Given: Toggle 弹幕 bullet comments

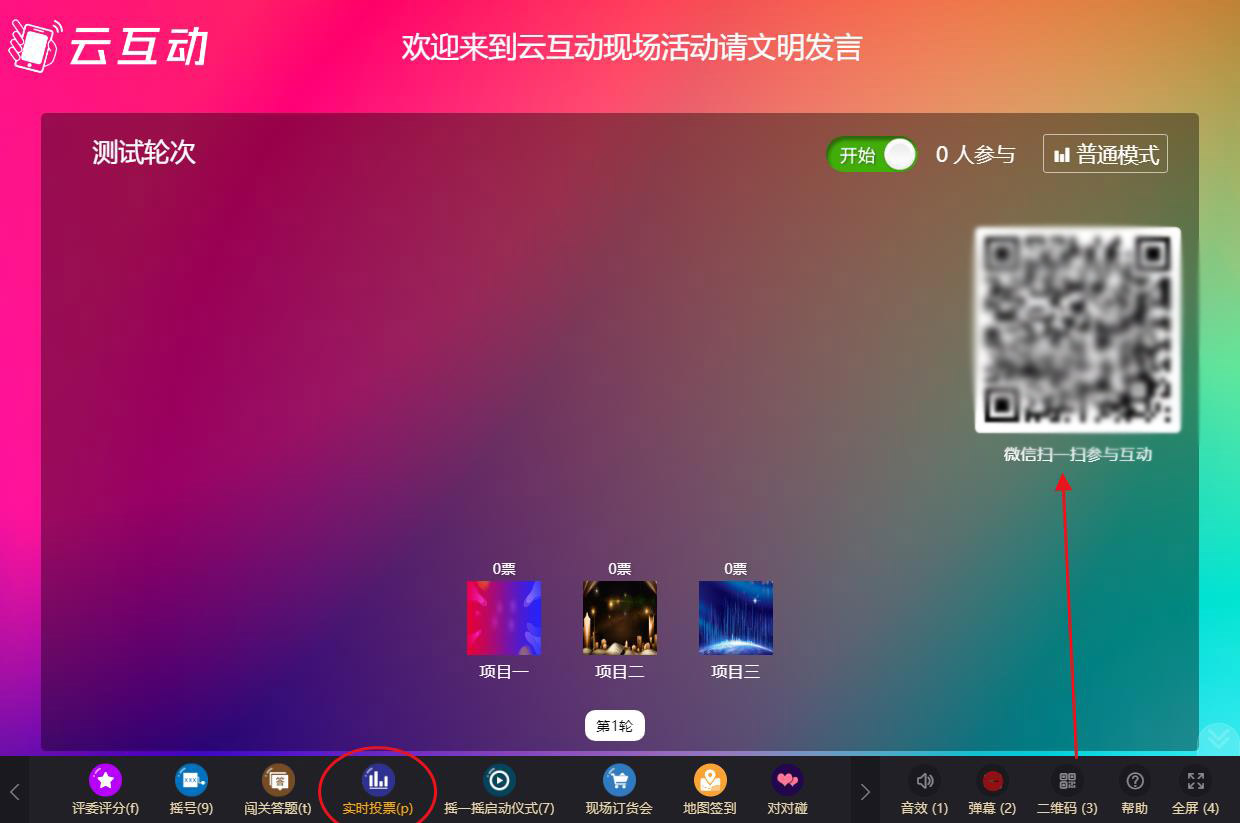Looking at the screenshot, I should click(992, 789).
